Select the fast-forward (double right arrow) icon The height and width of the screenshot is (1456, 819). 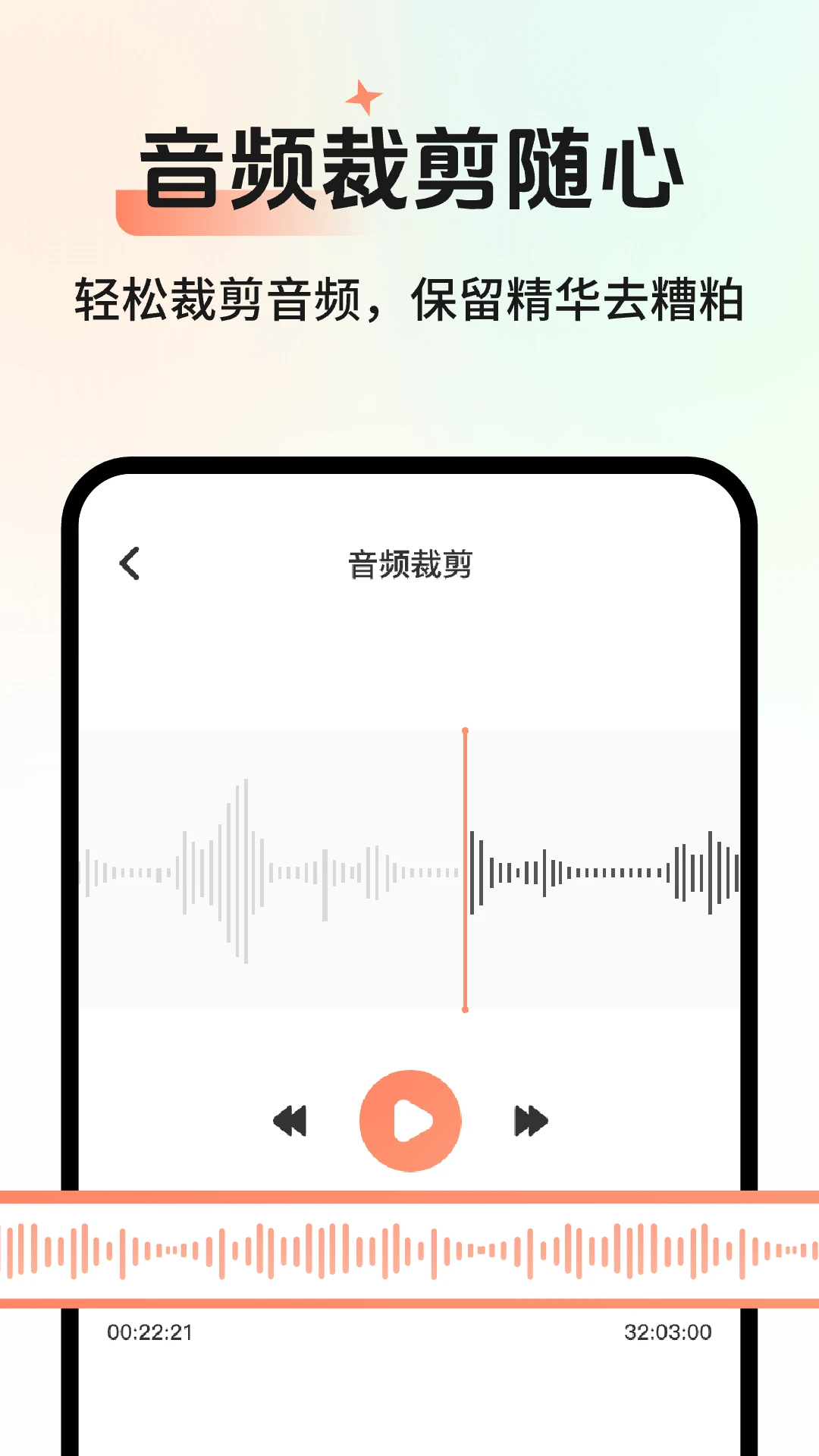[x=532, y=1120]
